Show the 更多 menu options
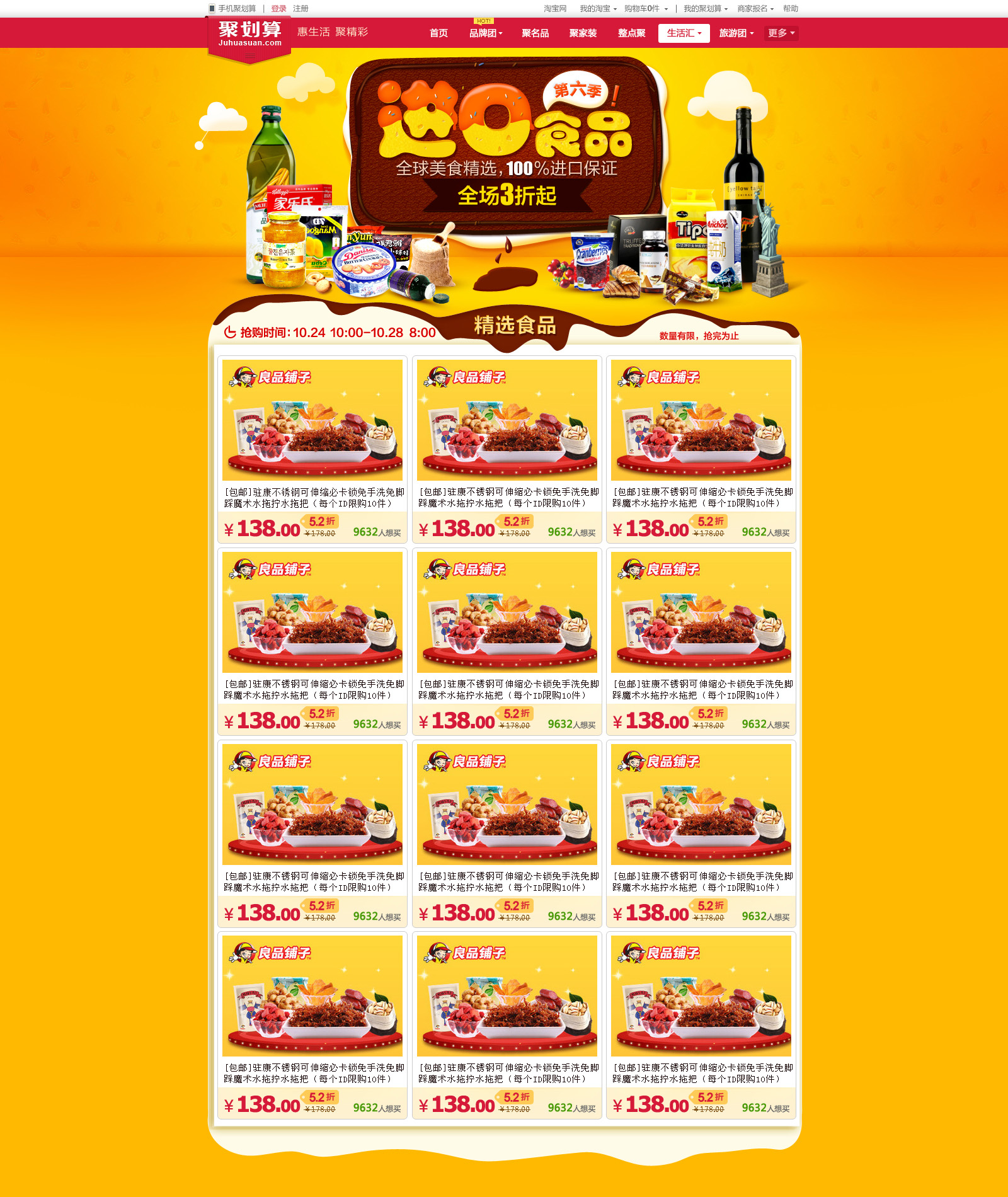 pyautogui.click(x=781, y=33)
